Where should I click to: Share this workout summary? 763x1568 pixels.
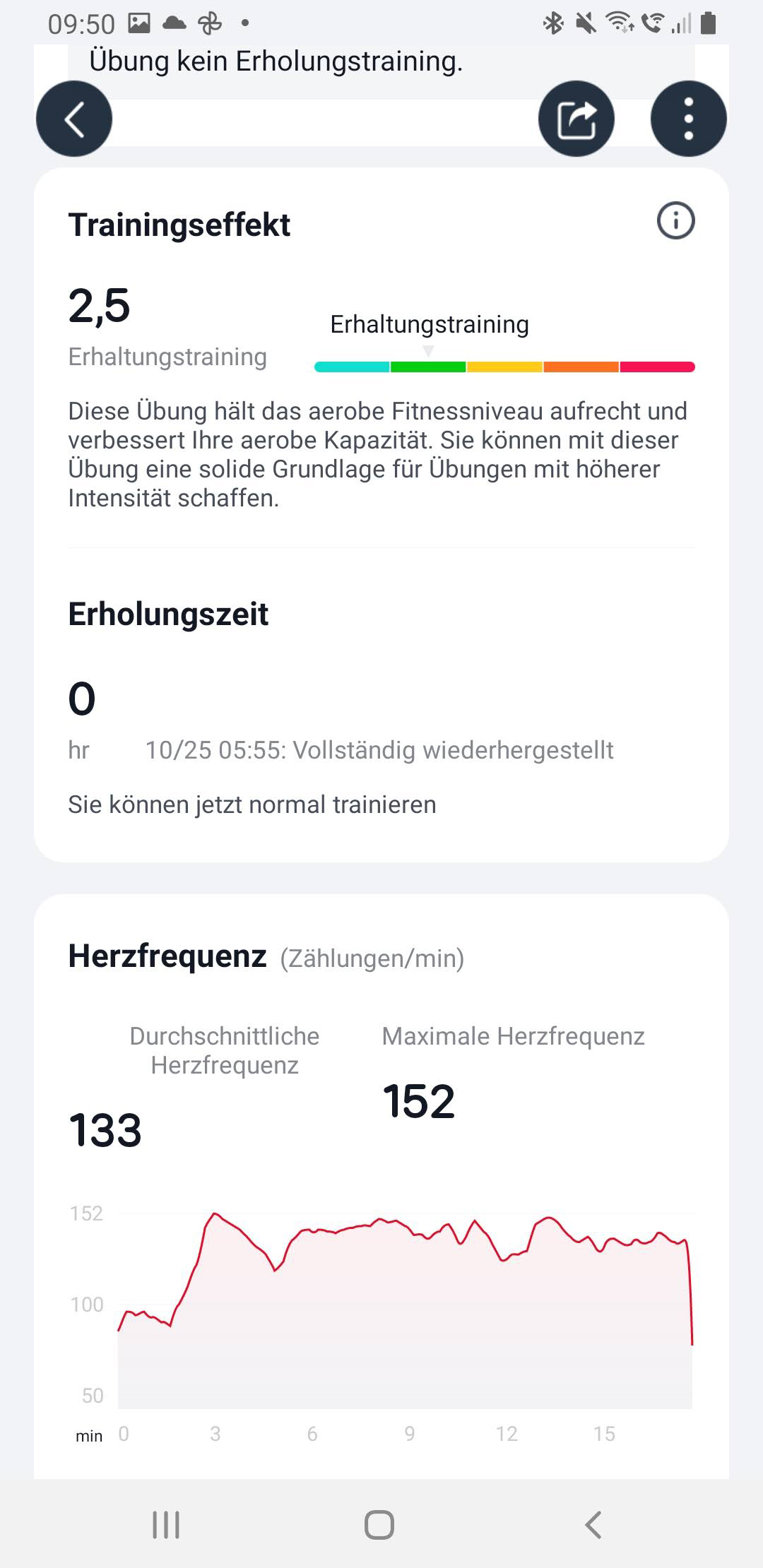(x=576, y=119)
